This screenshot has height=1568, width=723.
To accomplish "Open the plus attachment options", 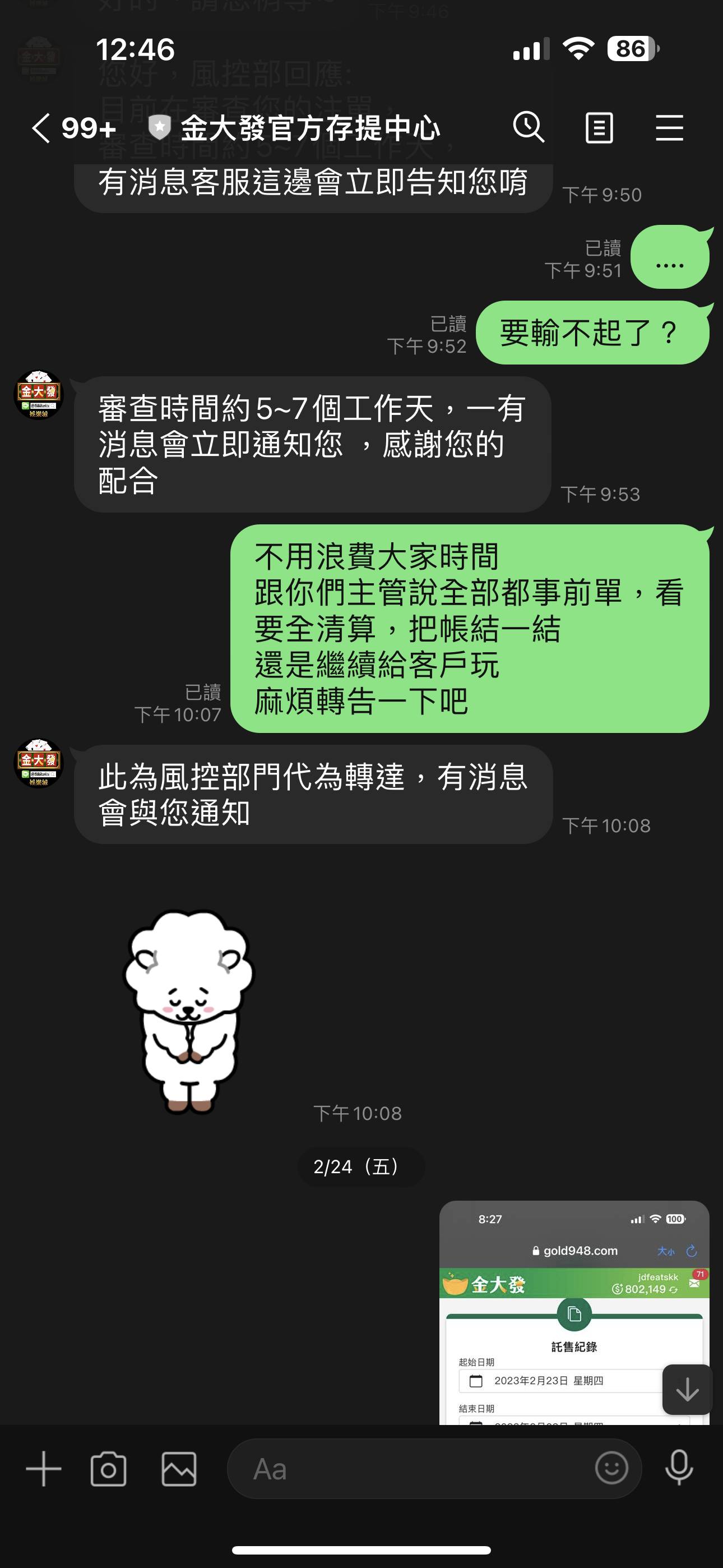I will [44, 1469].
